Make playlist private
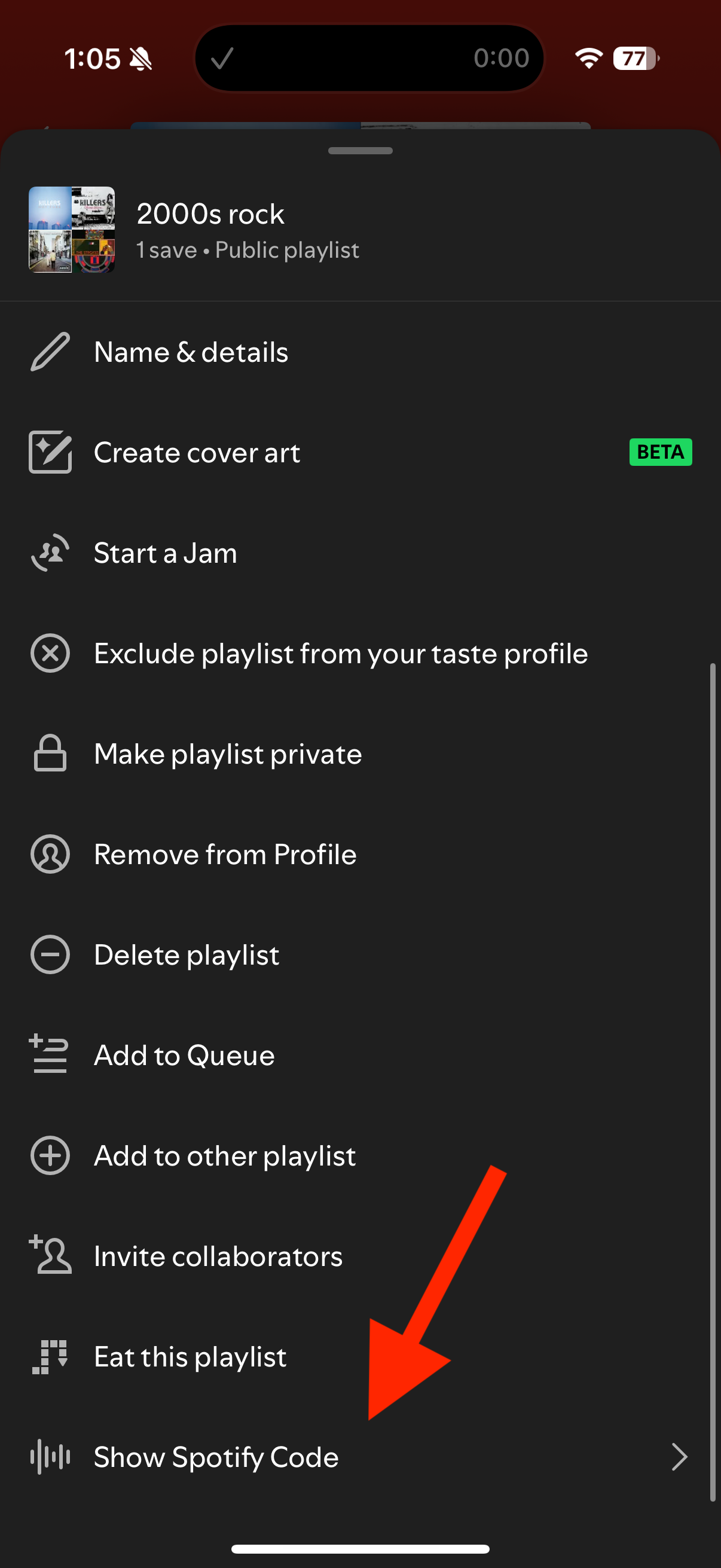Screen dimensions: 721x1568 tap(228, 754)
